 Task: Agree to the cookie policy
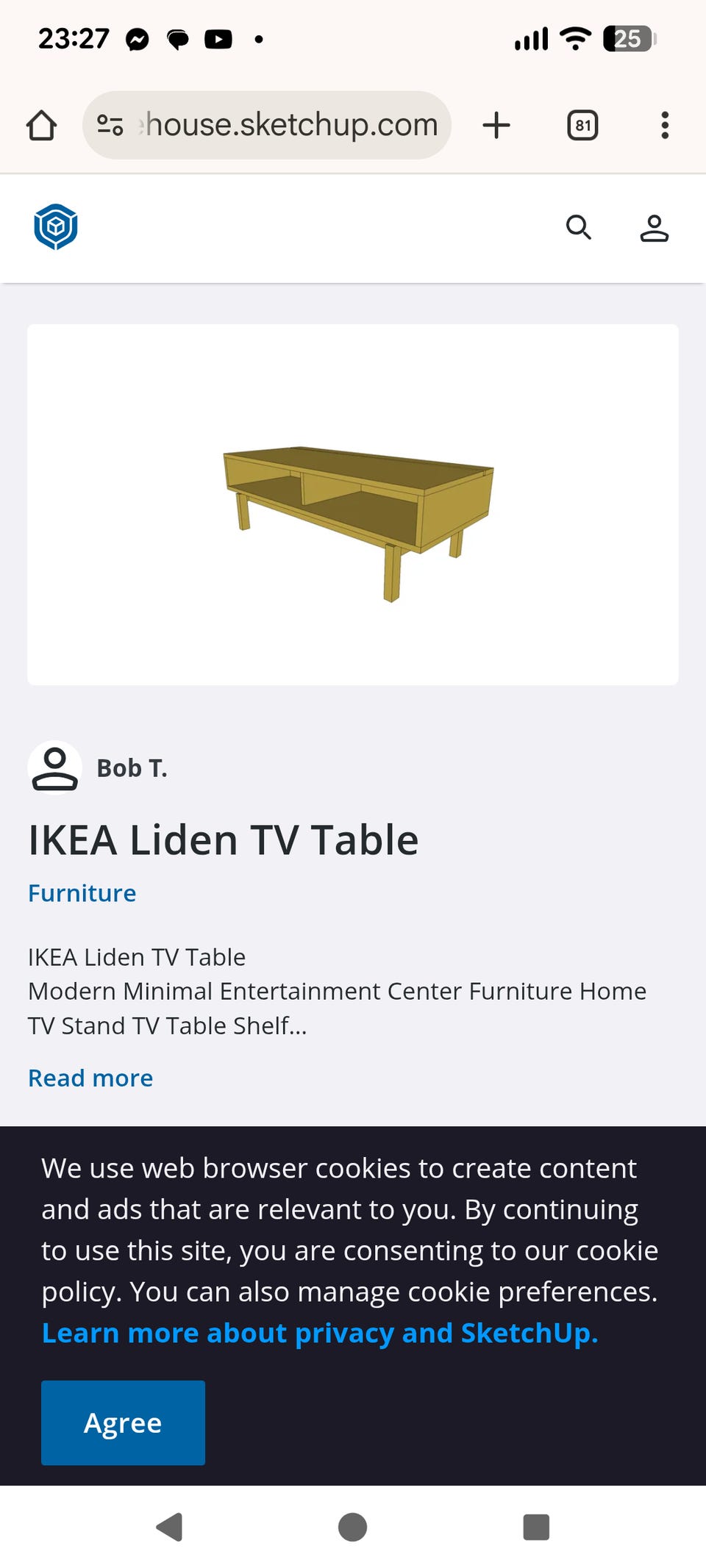coord(123,1422)
